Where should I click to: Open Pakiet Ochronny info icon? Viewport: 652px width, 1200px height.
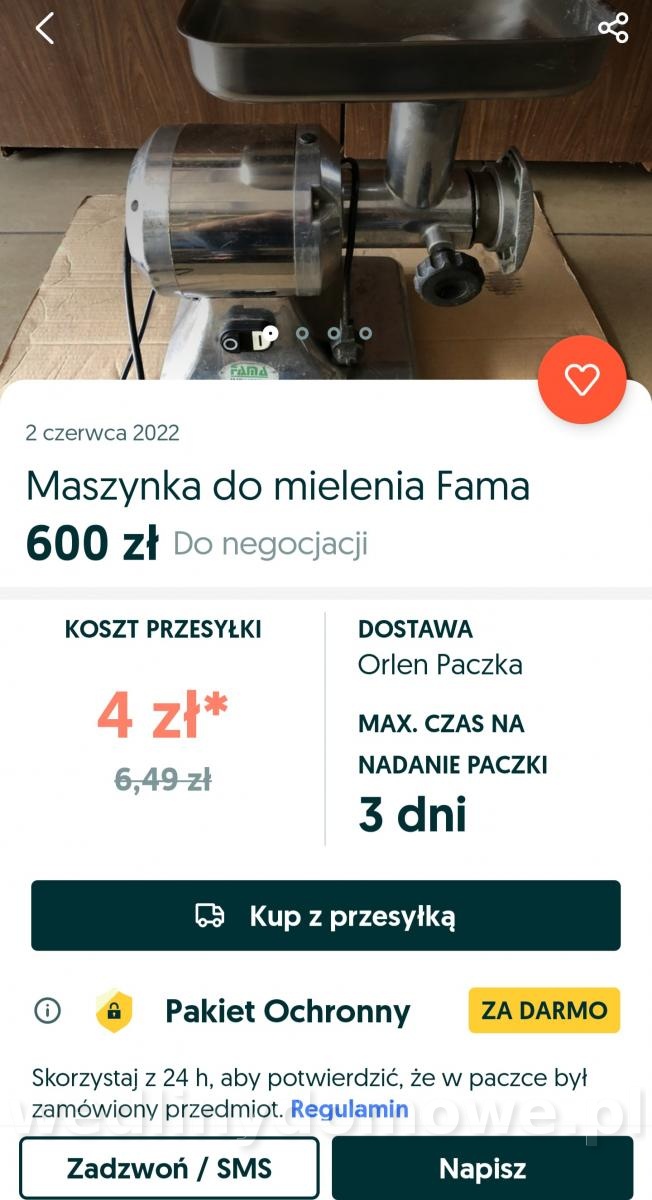click(47, 1010)
